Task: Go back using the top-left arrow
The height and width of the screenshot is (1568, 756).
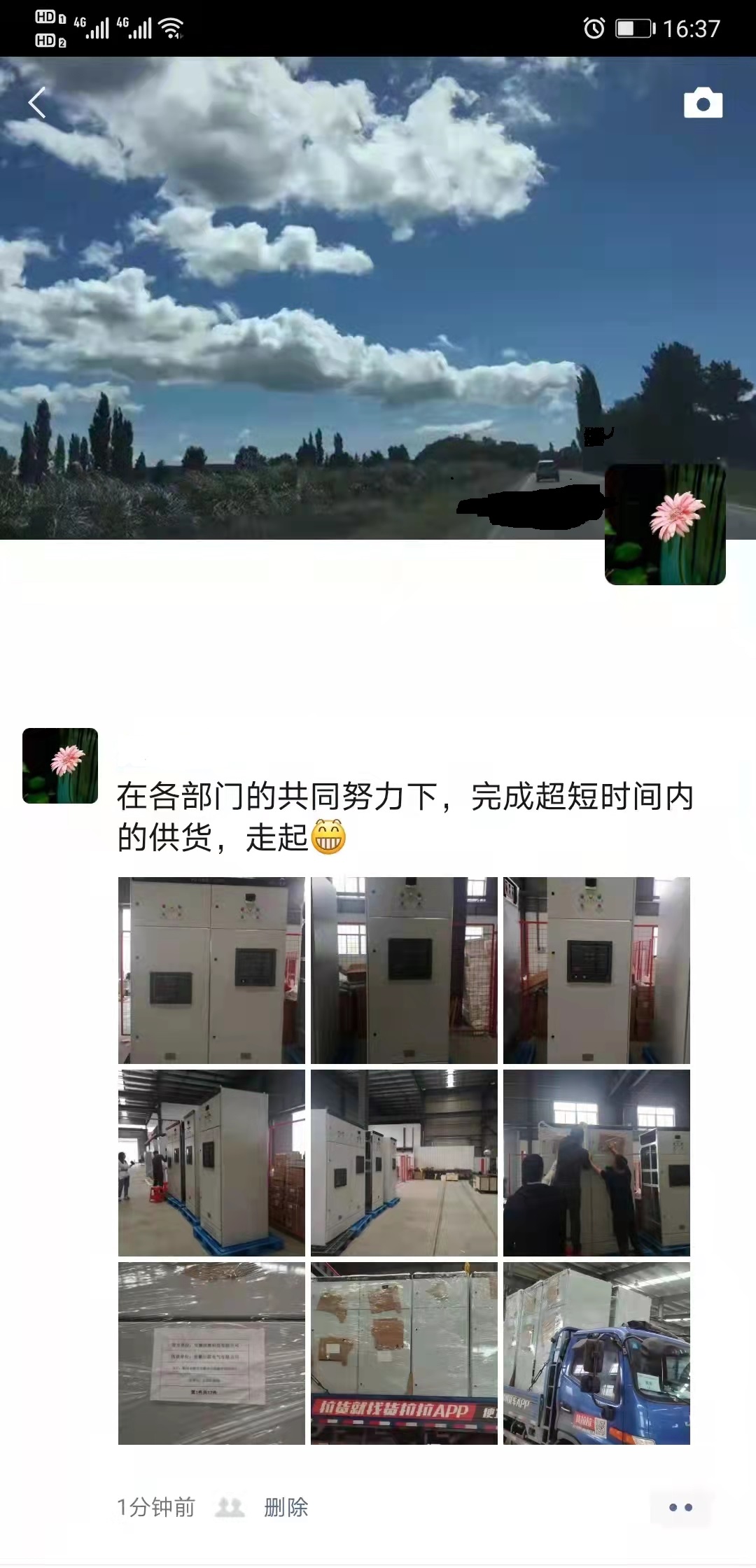Action: 37,103
